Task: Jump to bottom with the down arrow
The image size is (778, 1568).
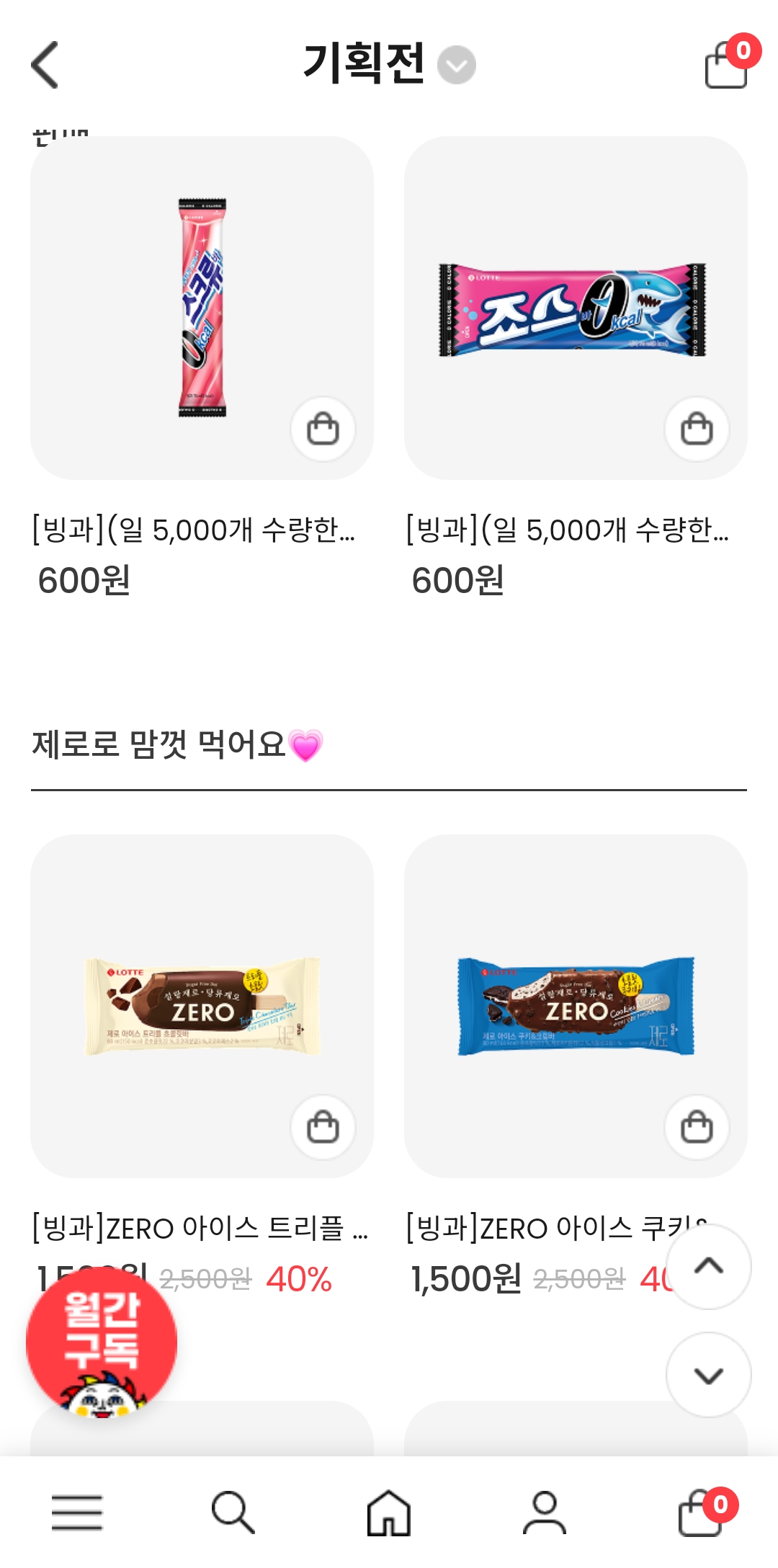Action: 709,1375
